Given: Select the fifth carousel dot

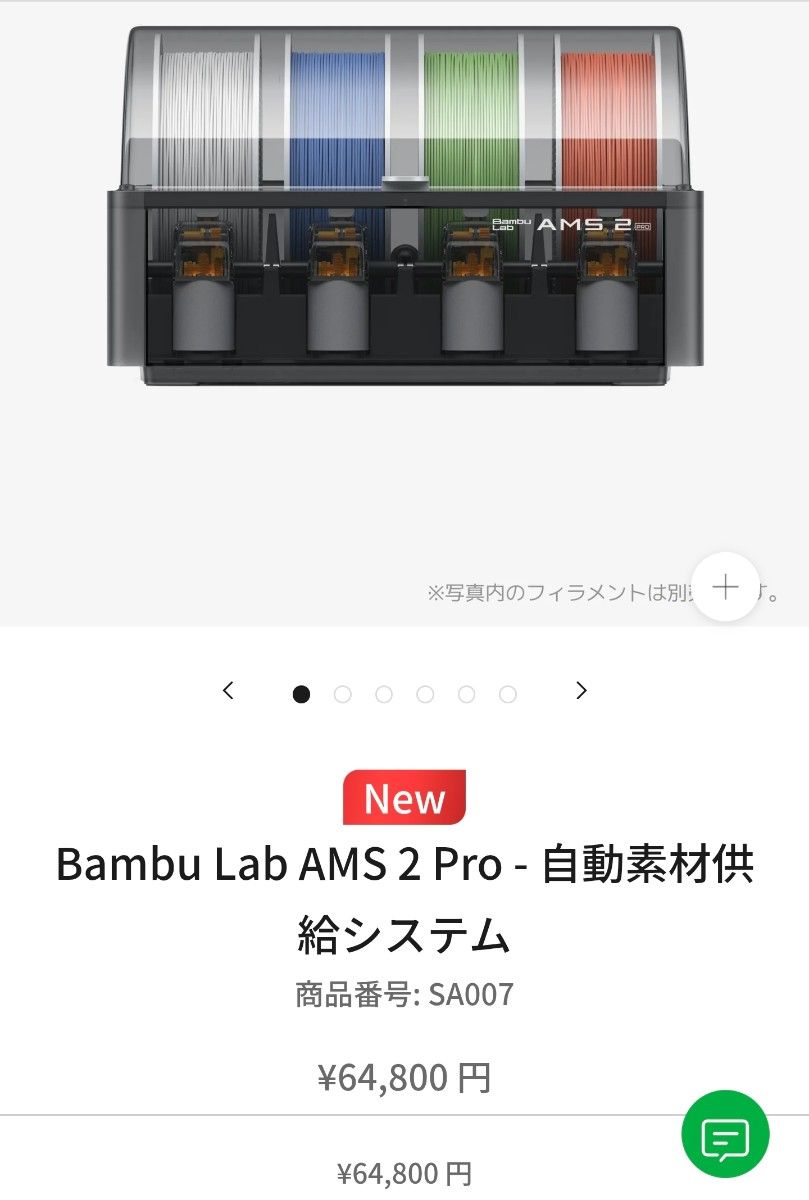Looking at the screenshot, I should tap(465, 691).
